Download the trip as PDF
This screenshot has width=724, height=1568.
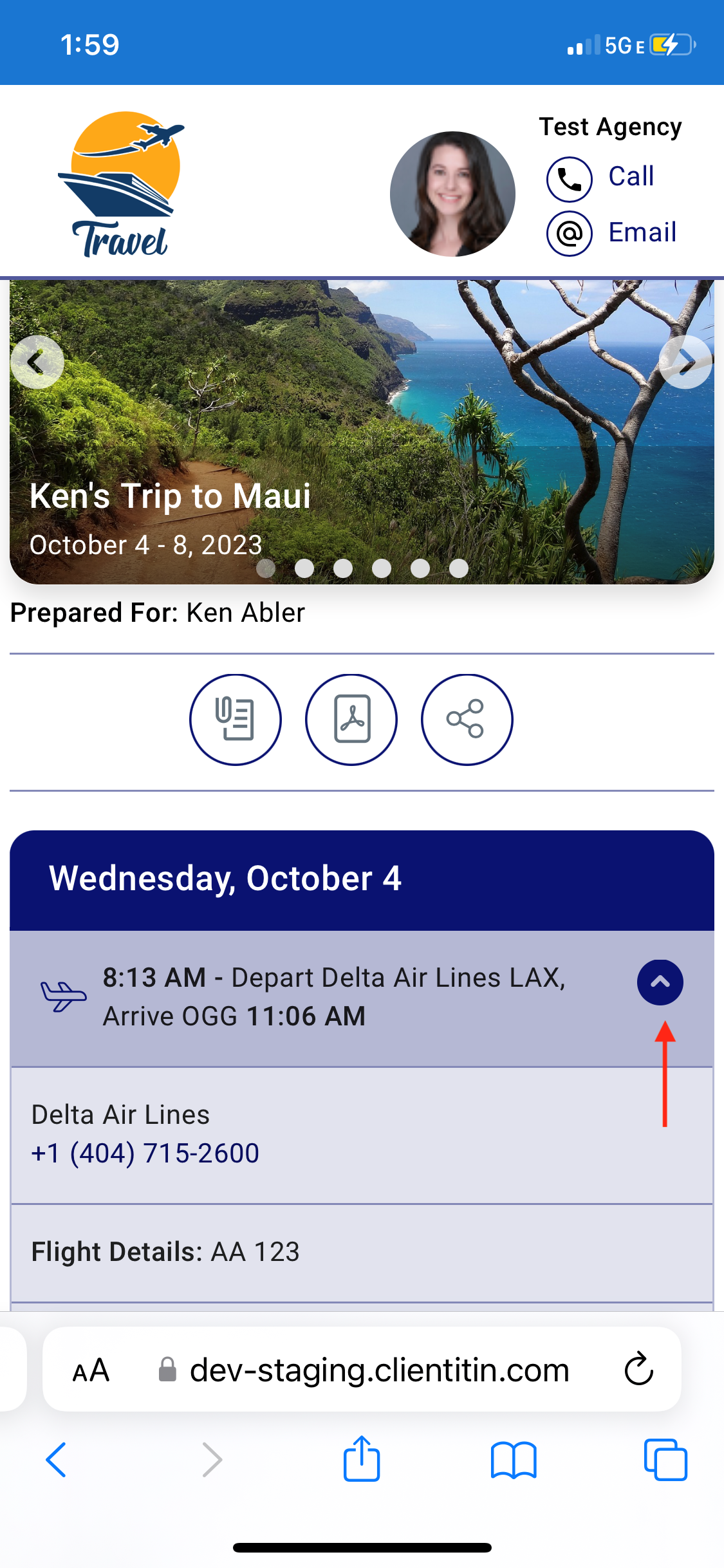351,720
